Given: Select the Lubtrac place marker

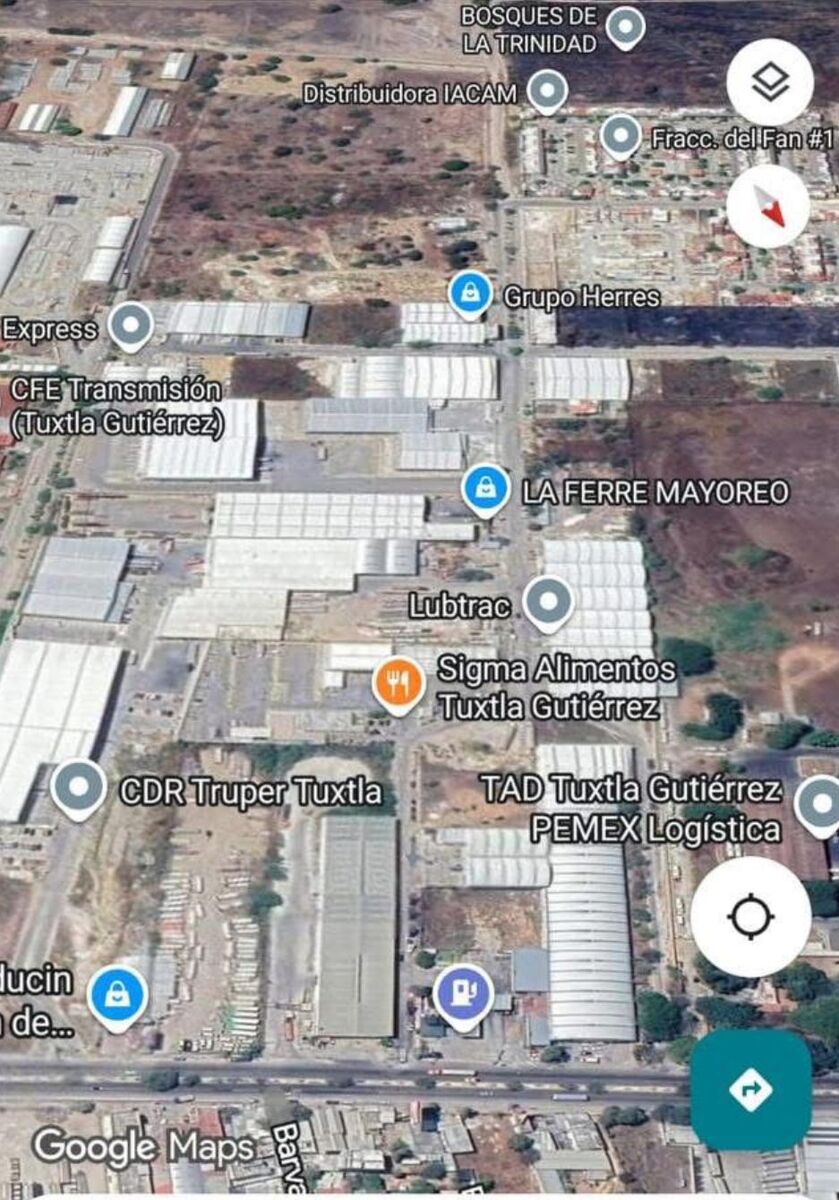Looking at the screenshot, I should [548, 602].
